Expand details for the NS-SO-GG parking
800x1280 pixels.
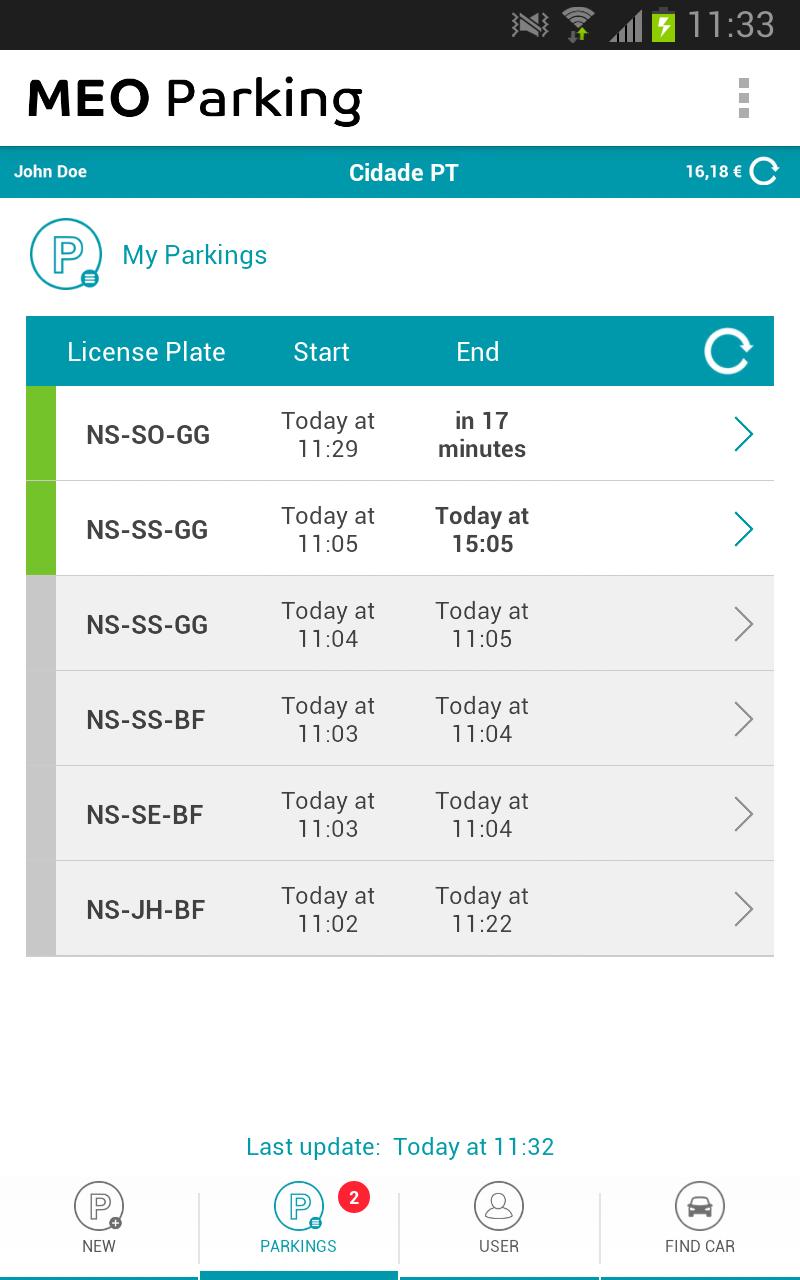pyautogui.click(x=743, y=433)
